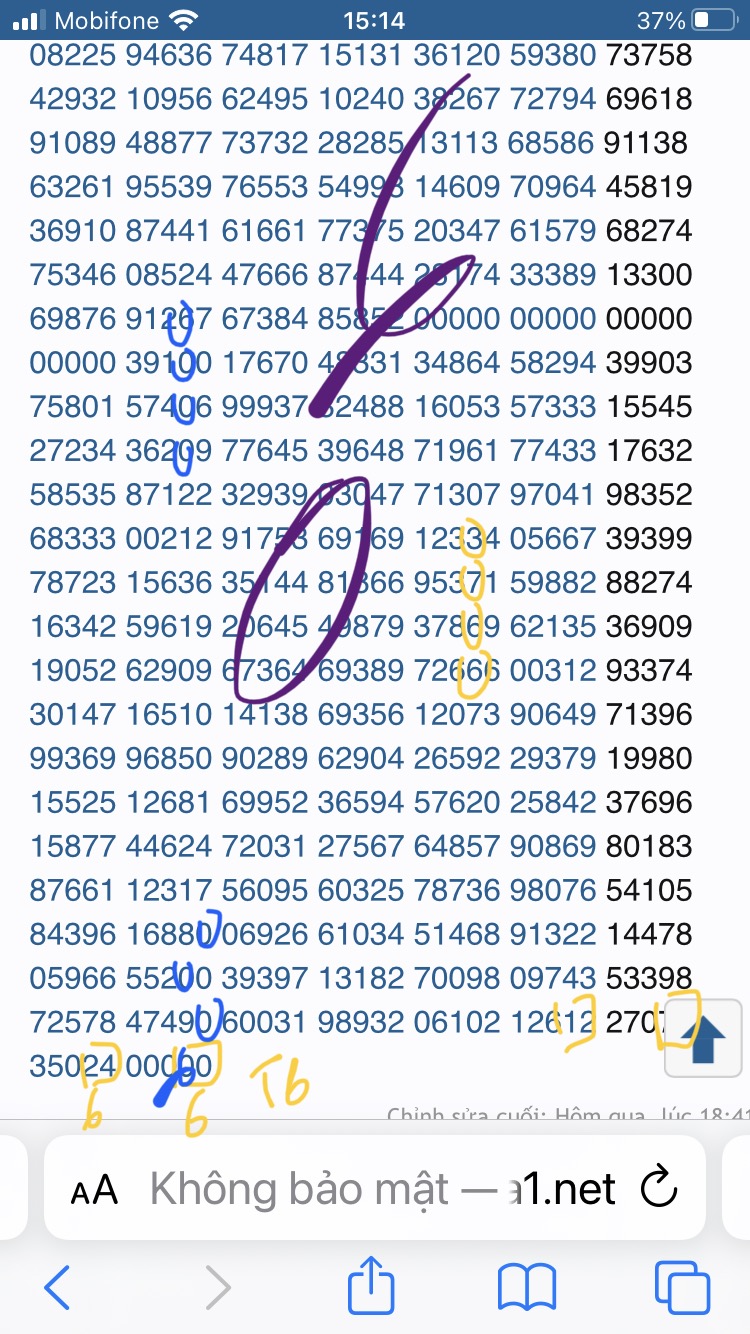Go forward to the next page
The image size is (750, 1334).
[217, 1286]
